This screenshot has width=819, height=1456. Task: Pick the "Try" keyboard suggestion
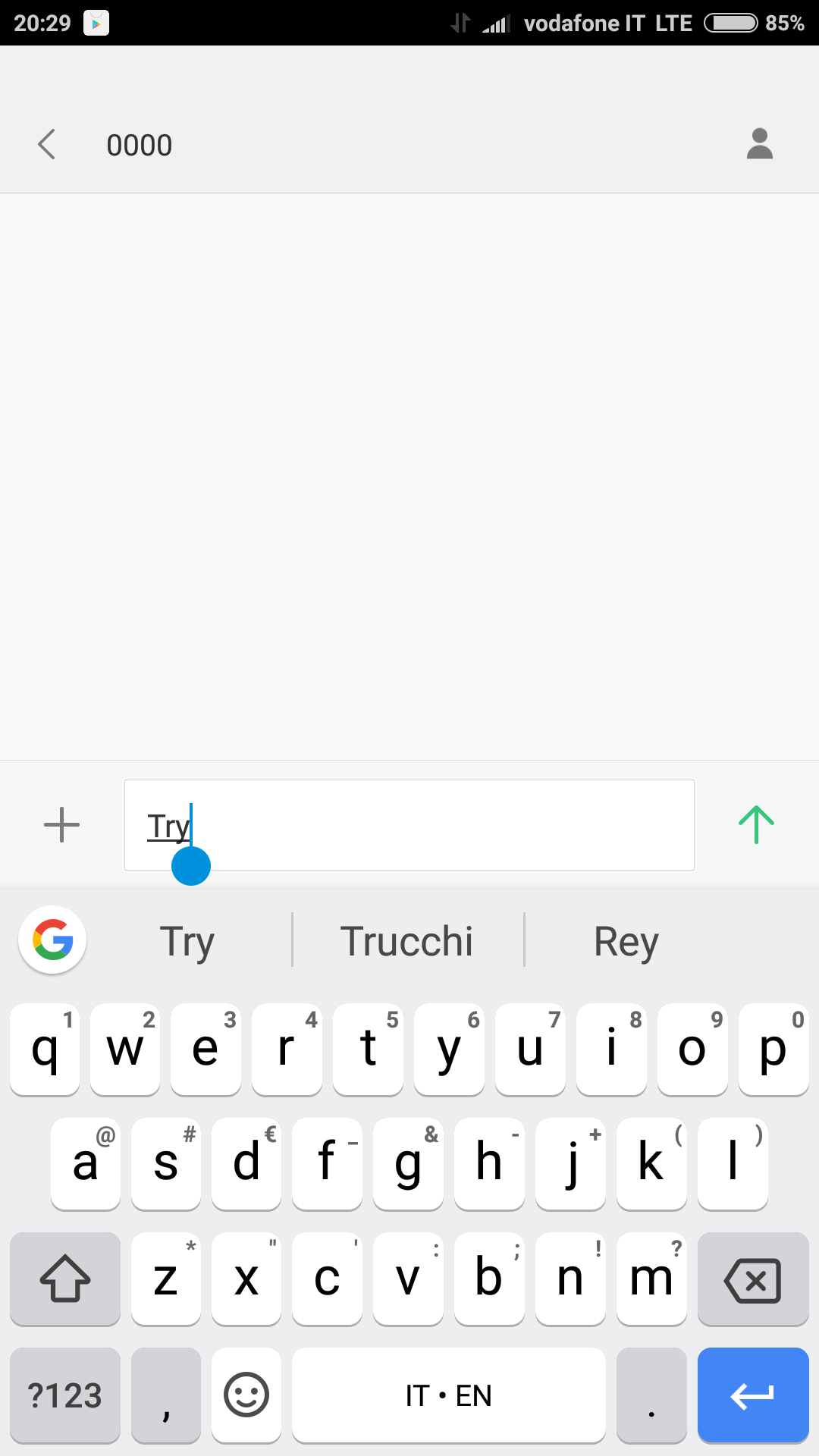[x=187, y=941]
